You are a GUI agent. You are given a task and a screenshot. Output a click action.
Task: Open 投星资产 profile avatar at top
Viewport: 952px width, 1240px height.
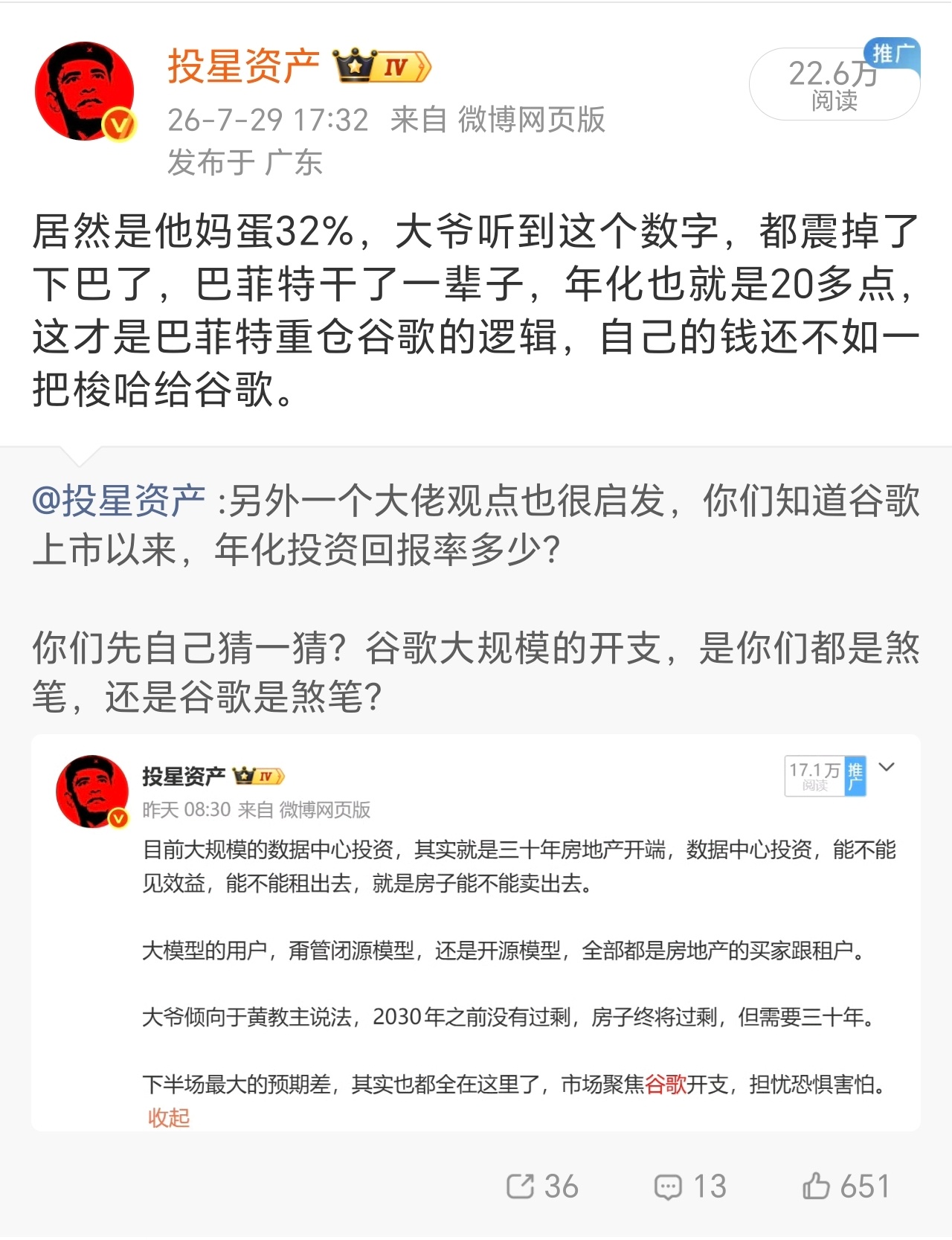(85, 91)
